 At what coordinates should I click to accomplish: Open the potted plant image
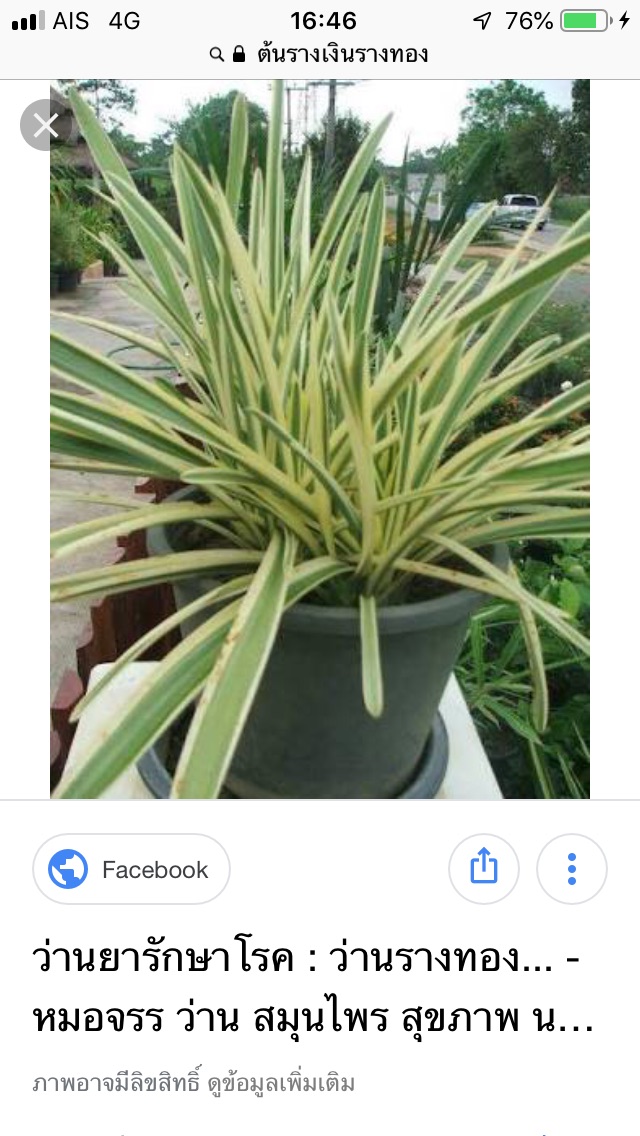tap(320, 439)
